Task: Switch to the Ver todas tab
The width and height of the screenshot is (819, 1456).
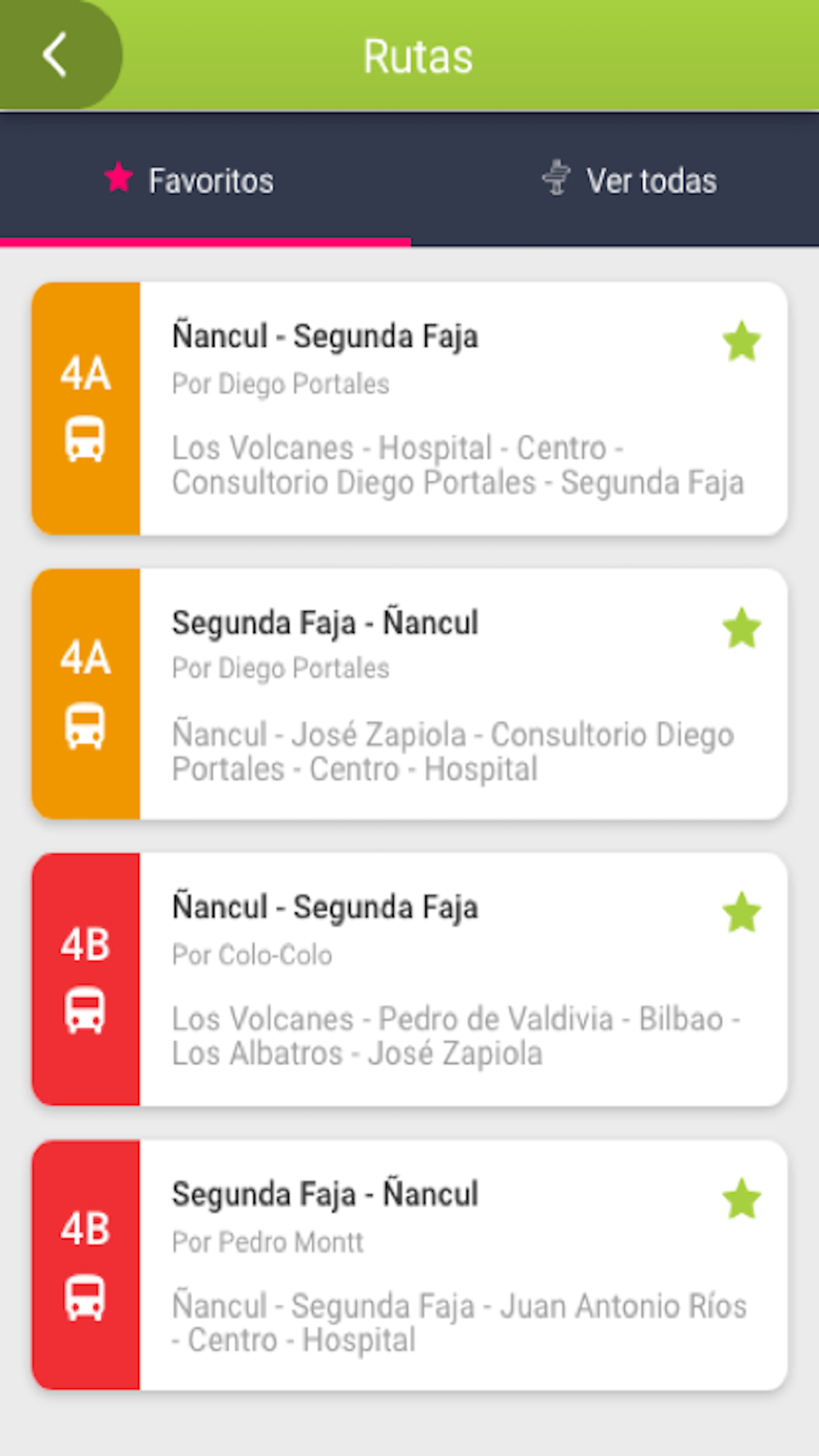Action: [x=629, y=180]
